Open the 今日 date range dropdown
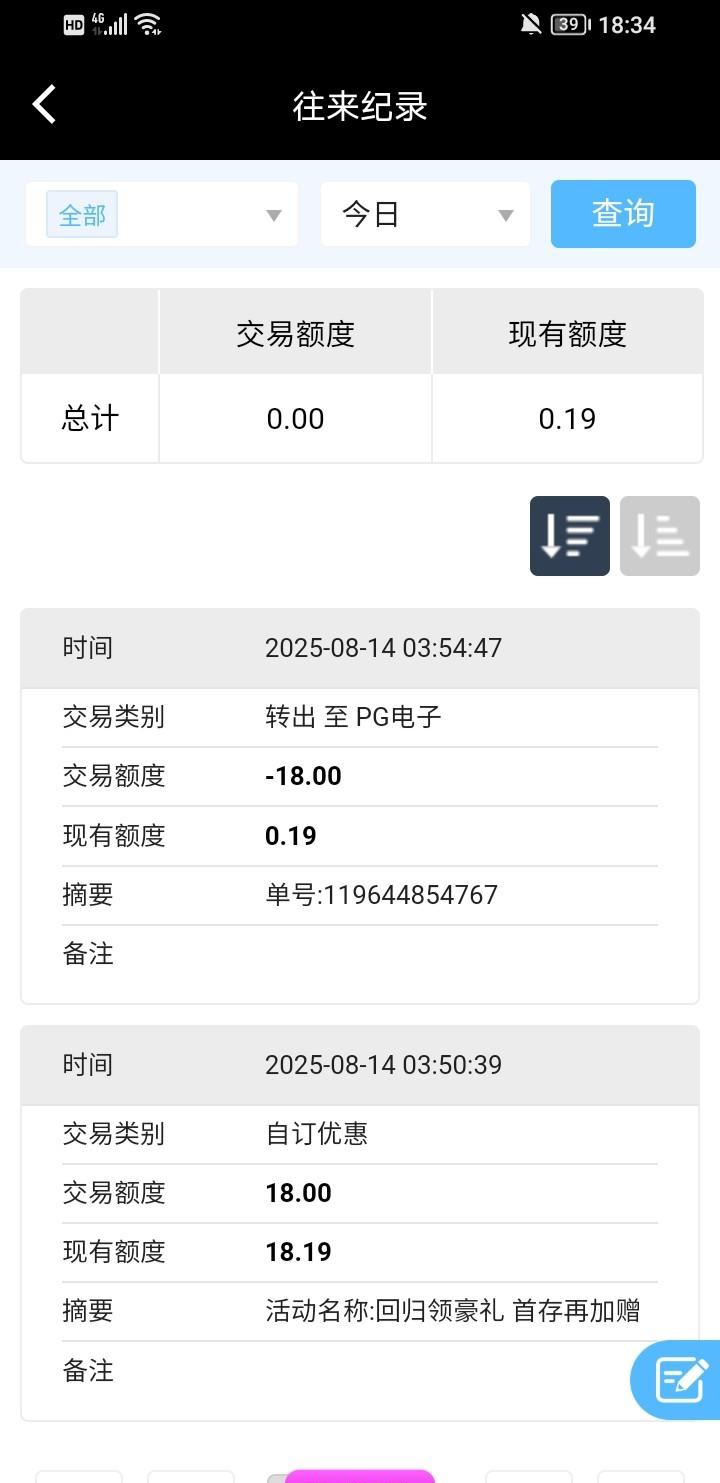Image resolution: width=720 pixels, height=1483 pixels. [425, 214]
